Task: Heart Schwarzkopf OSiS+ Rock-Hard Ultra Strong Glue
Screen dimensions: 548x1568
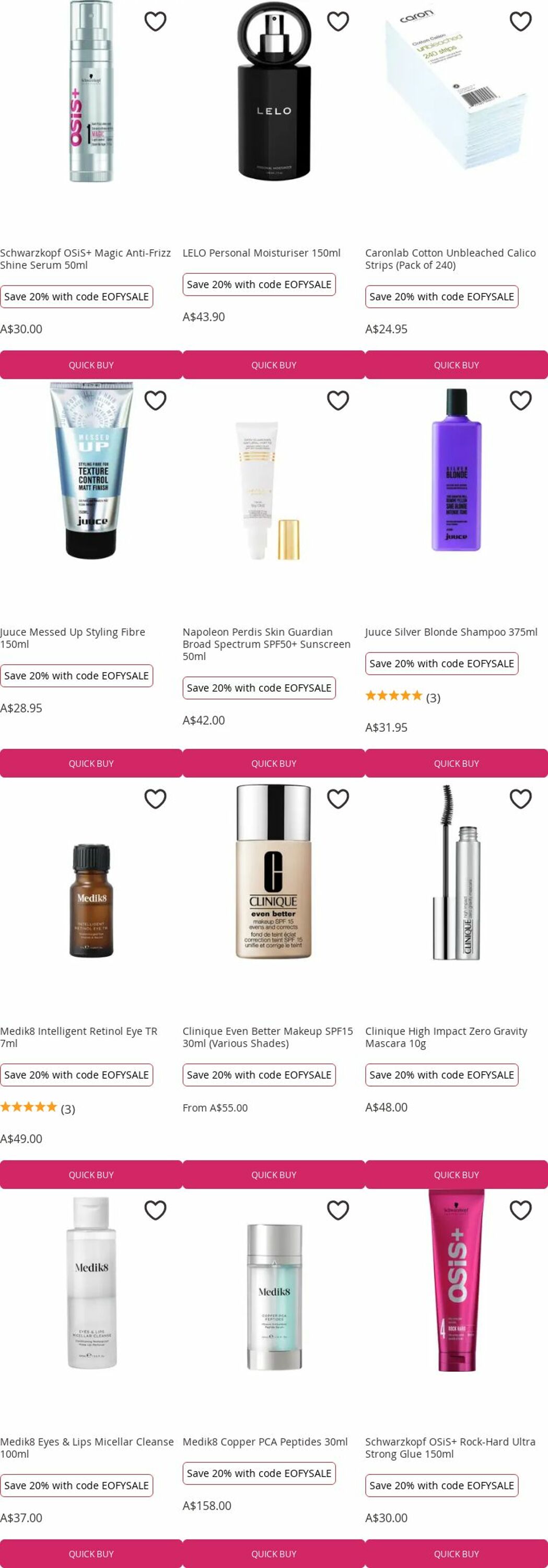Action: click(x=520, y=1210)
